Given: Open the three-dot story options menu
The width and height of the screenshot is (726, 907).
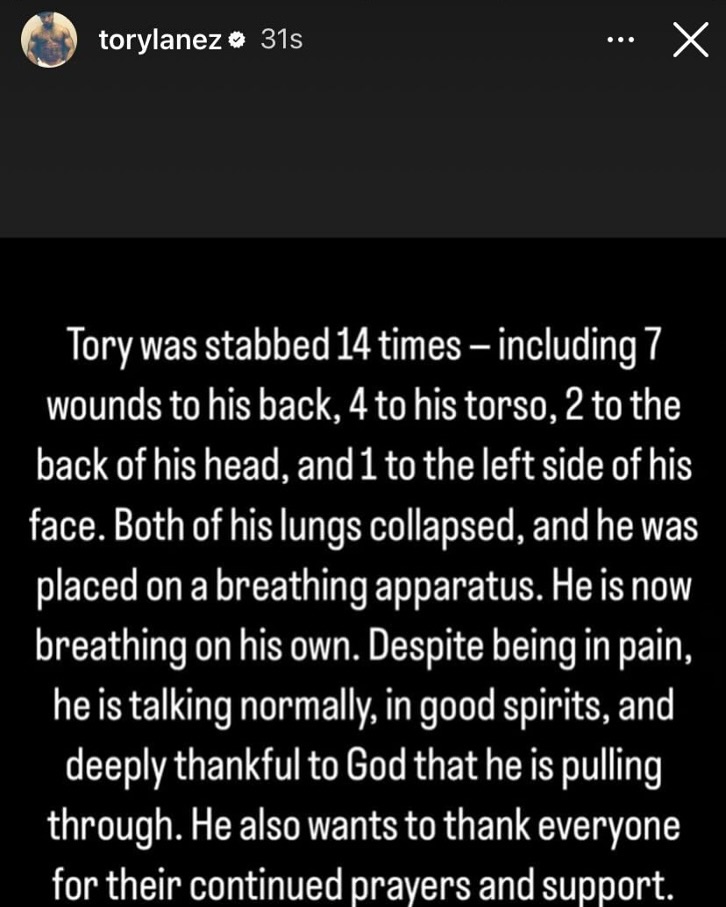Looking at the screenshot, I should click(x=620, y=40).
